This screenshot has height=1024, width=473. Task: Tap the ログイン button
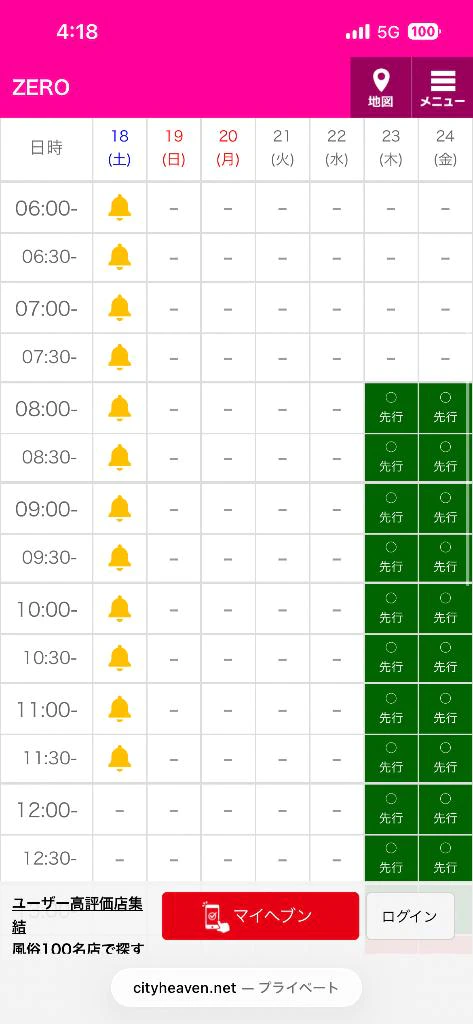[x=410, y=916]
